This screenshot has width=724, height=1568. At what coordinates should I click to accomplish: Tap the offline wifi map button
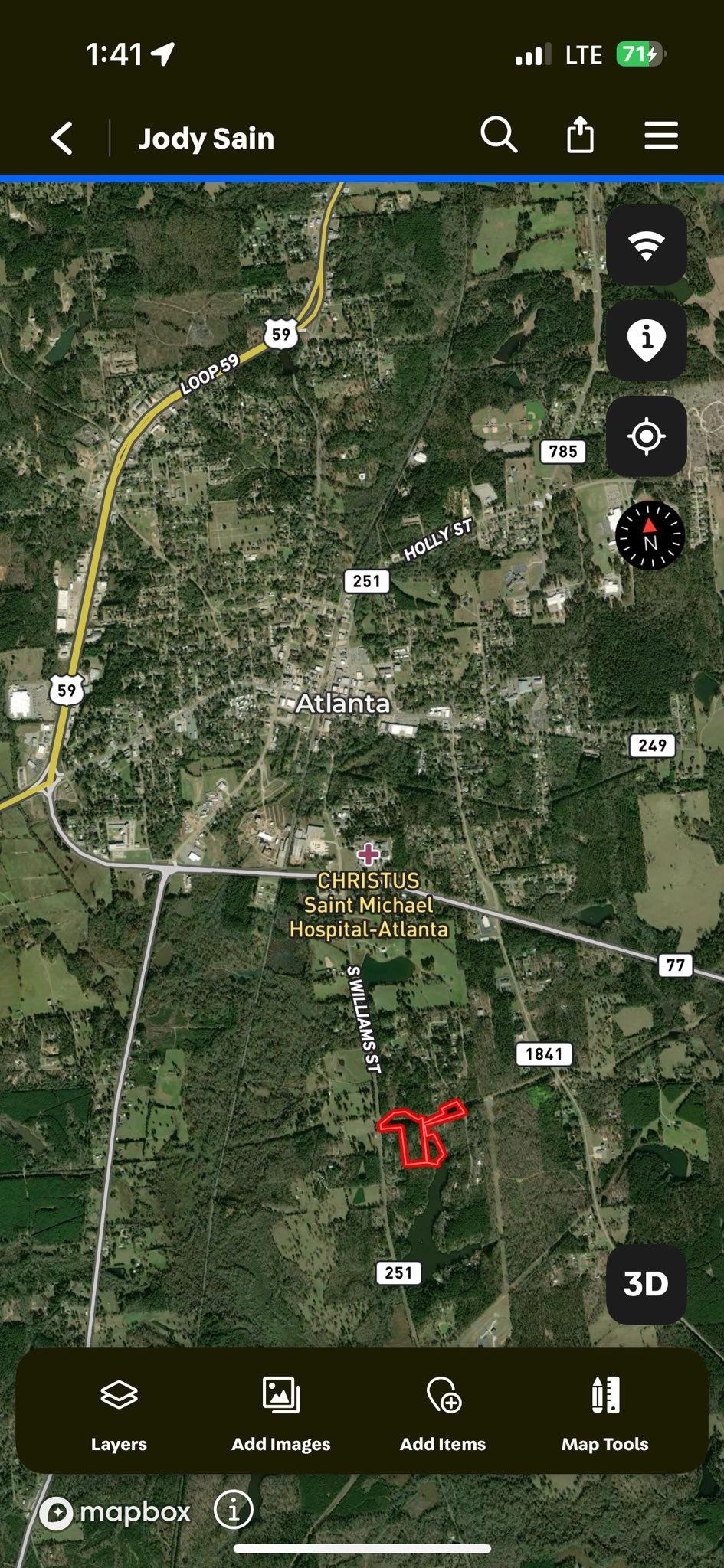pyautogui.click(x=646, y=245)
